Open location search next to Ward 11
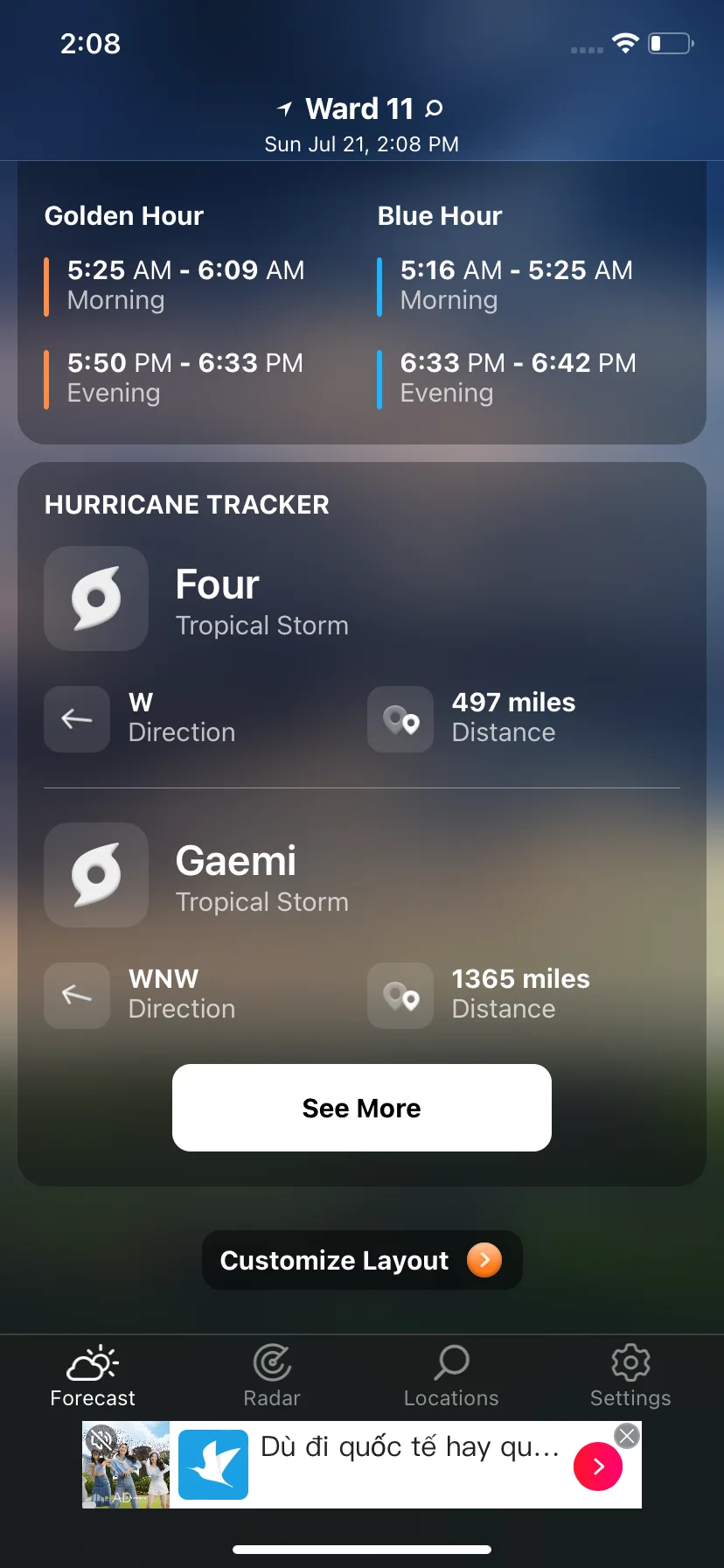The height and width of the screenshot is (1568, 724). pos(434,108)
